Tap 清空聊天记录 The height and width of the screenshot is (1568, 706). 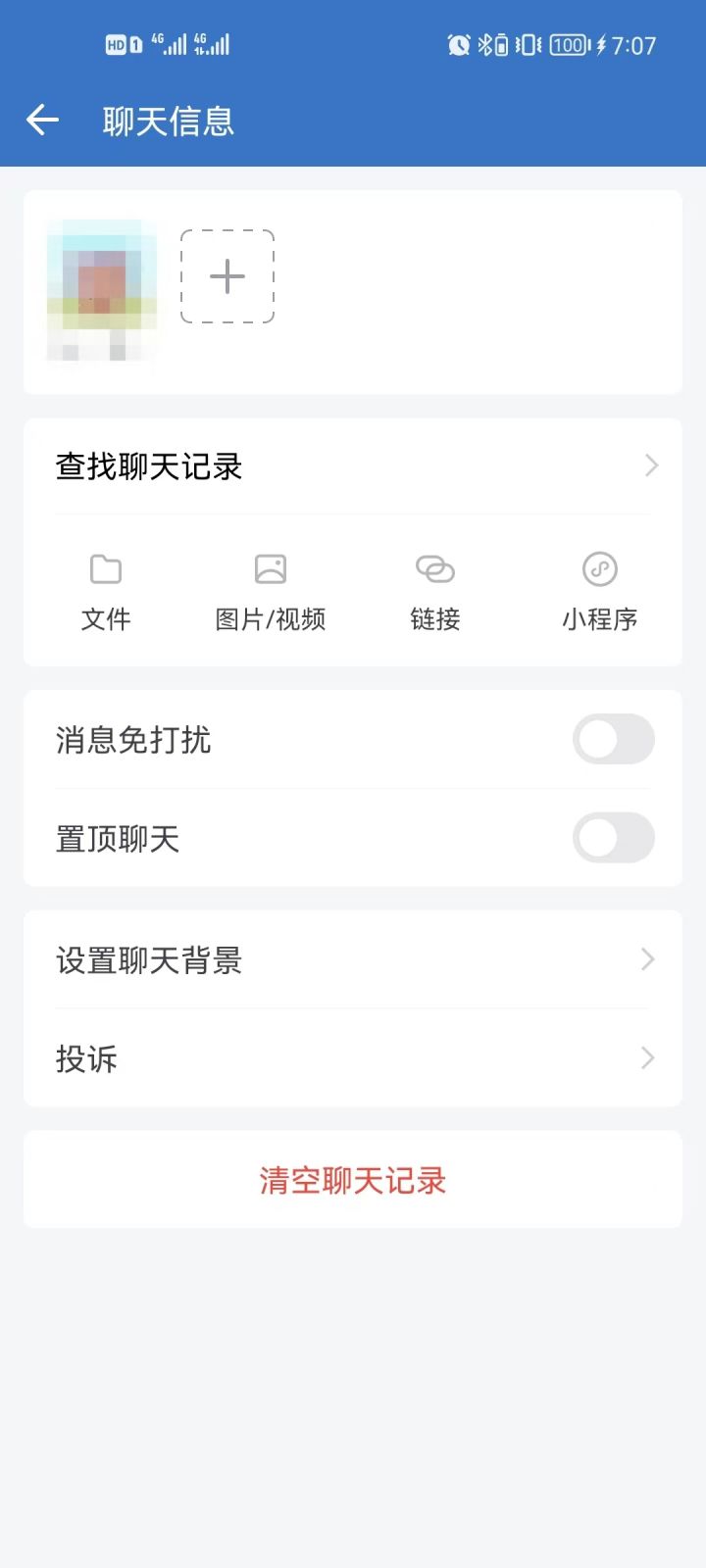point(353,1180)
